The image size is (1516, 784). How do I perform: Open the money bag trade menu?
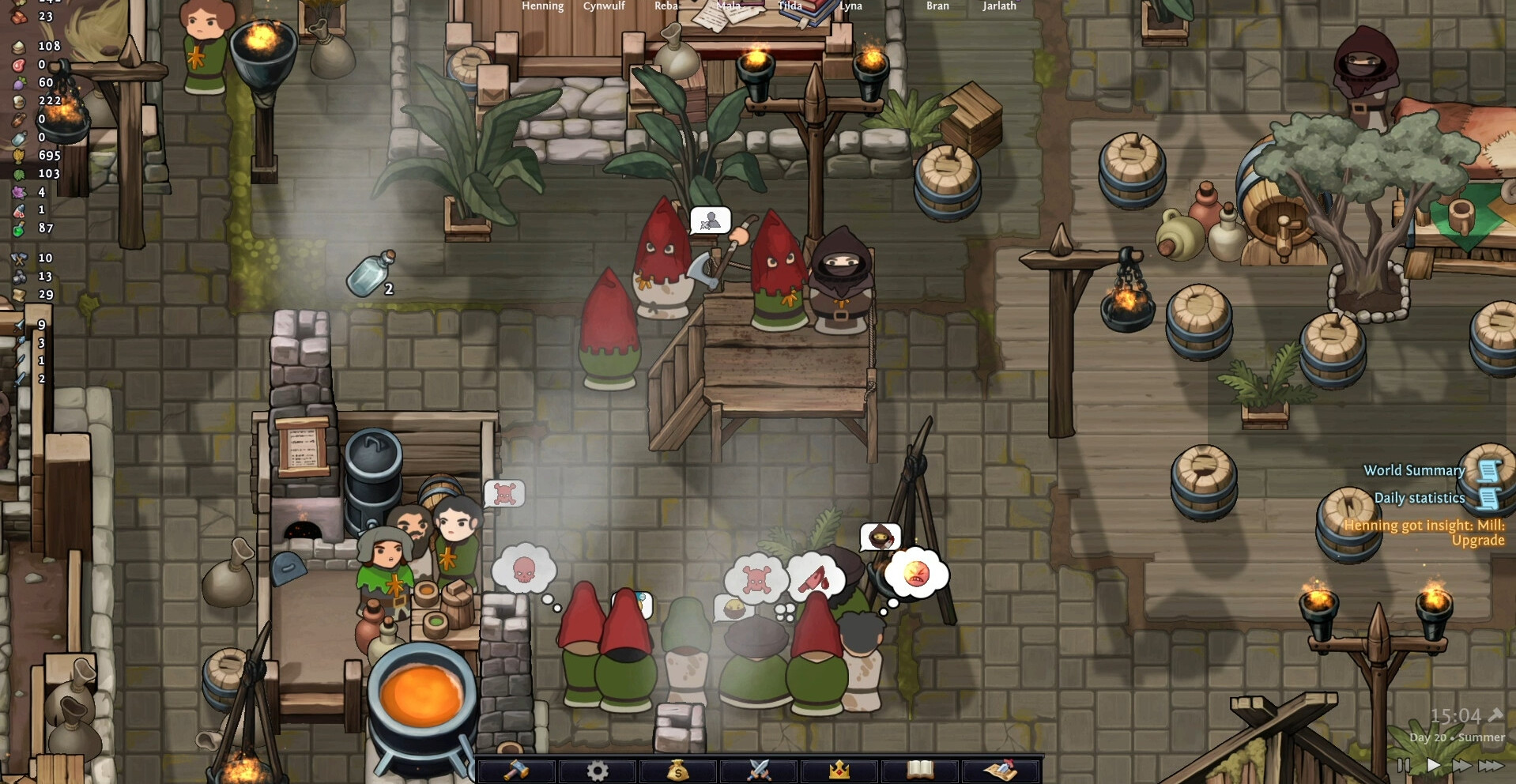click(678, 770)
